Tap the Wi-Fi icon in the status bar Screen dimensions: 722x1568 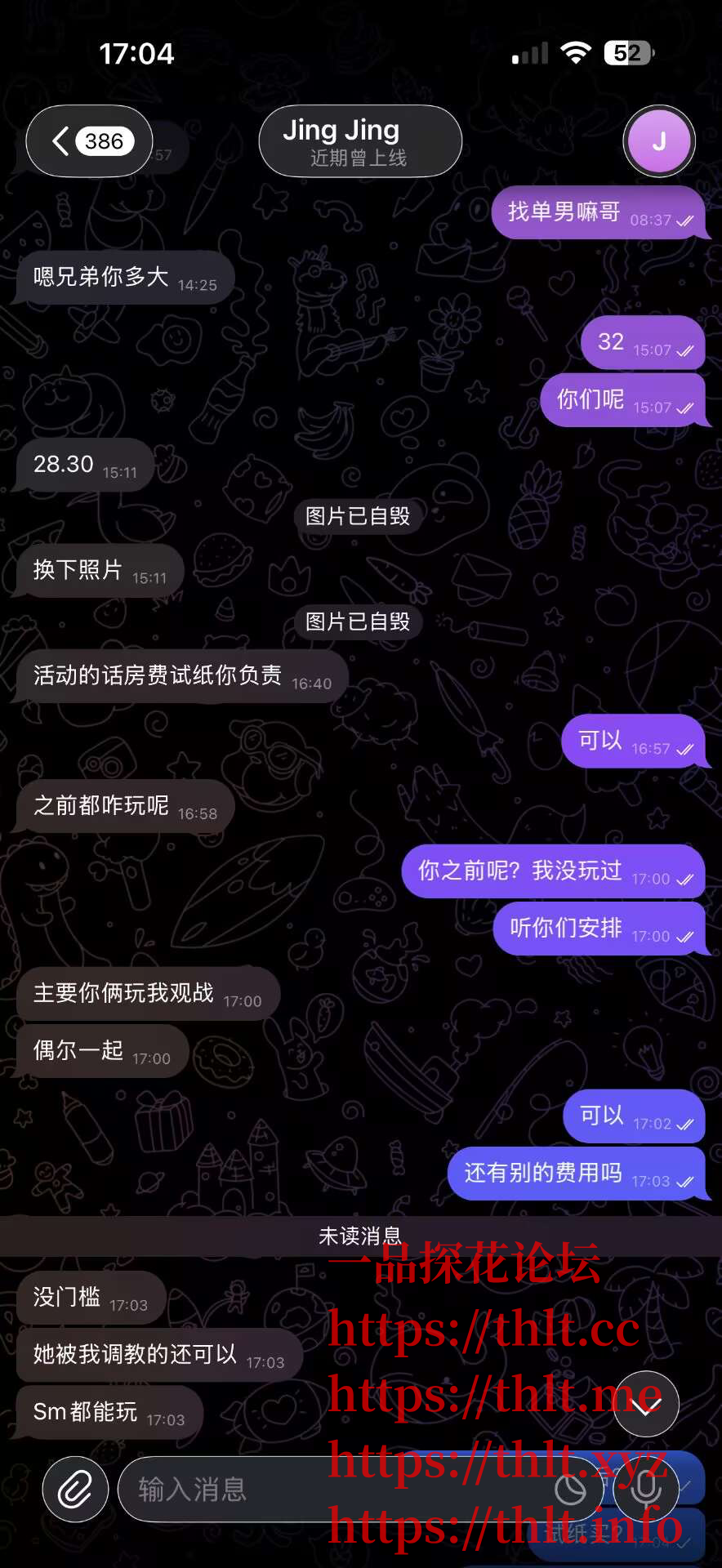tap(577, 52)
